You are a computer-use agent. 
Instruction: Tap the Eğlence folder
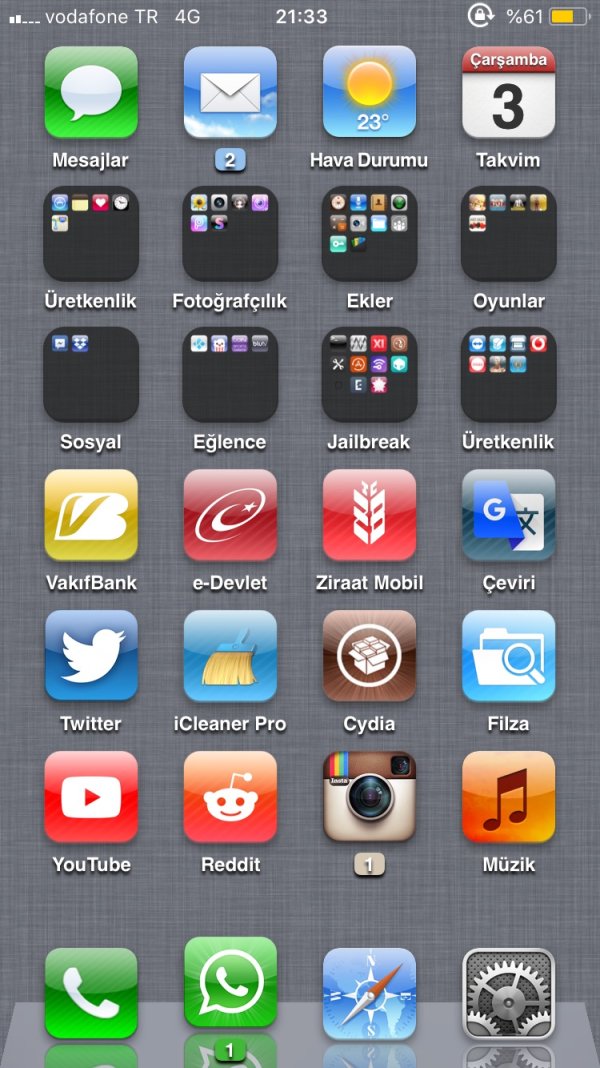[x=230, y=374]
